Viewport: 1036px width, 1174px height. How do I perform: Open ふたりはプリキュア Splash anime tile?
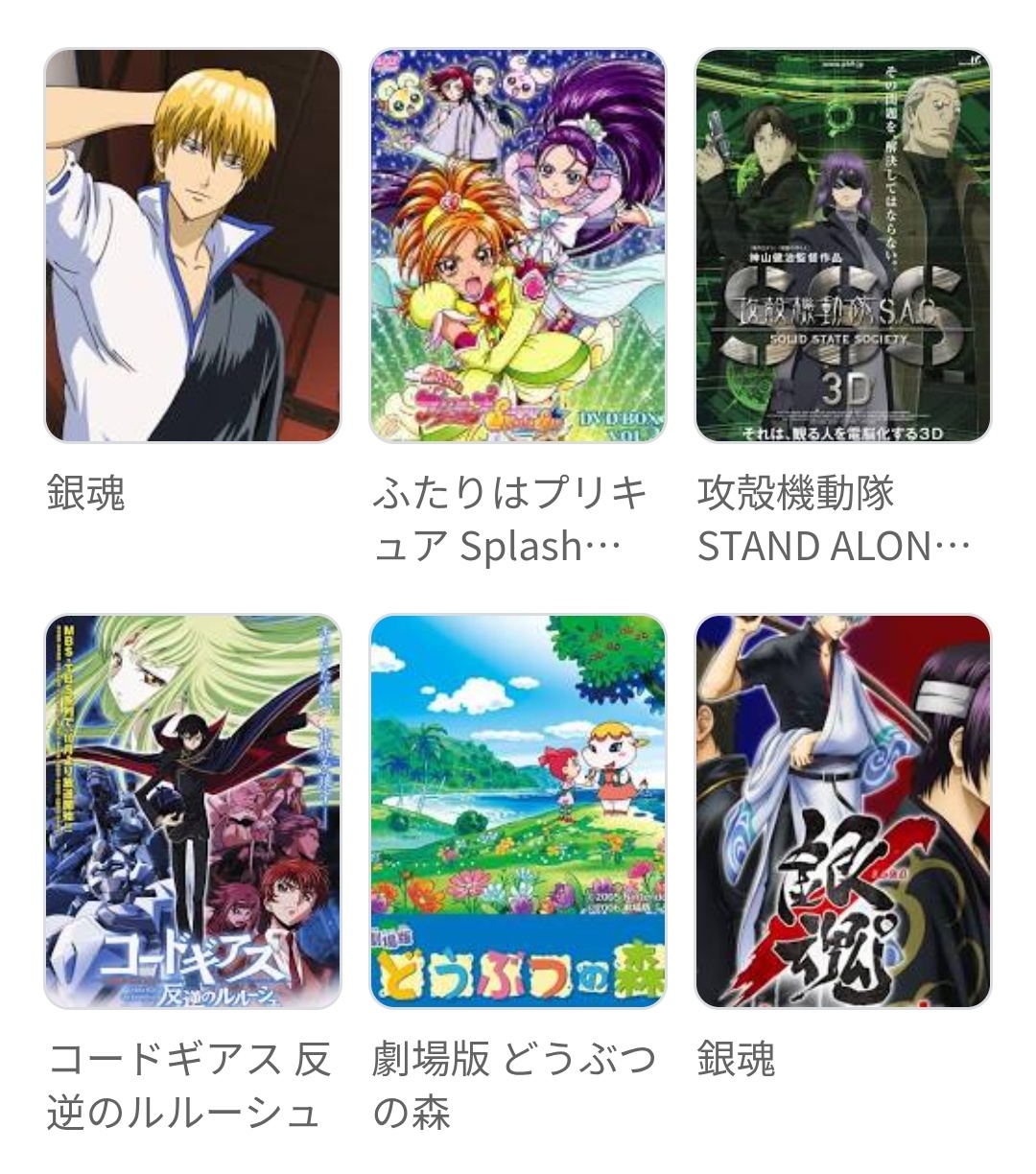click(x=518, y=246)
